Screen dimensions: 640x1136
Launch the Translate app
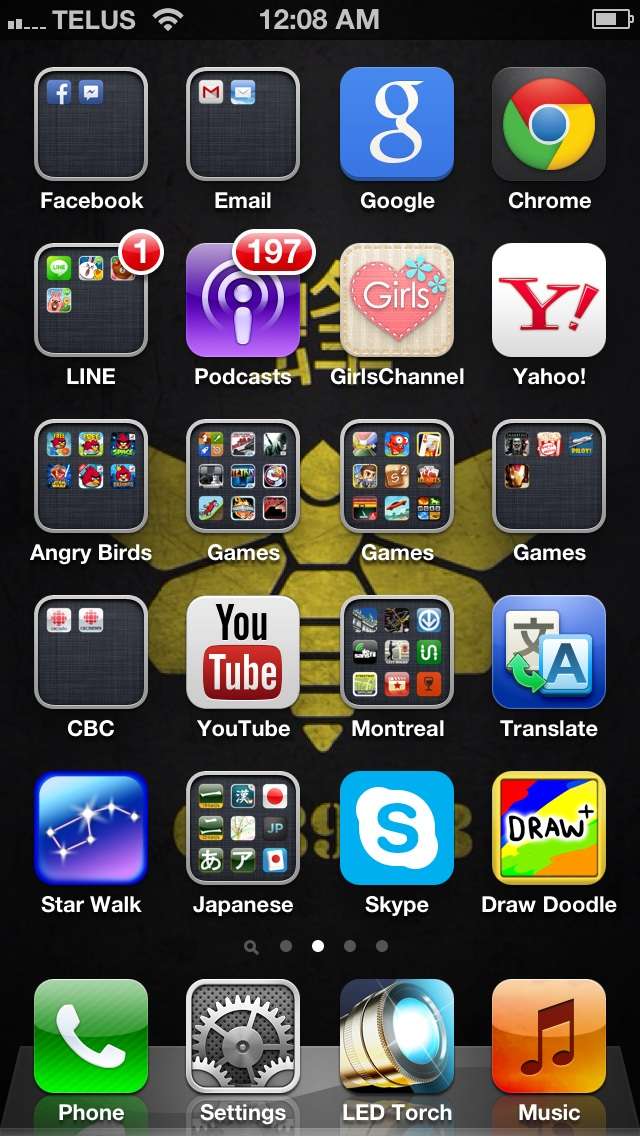tap(549, 652)
